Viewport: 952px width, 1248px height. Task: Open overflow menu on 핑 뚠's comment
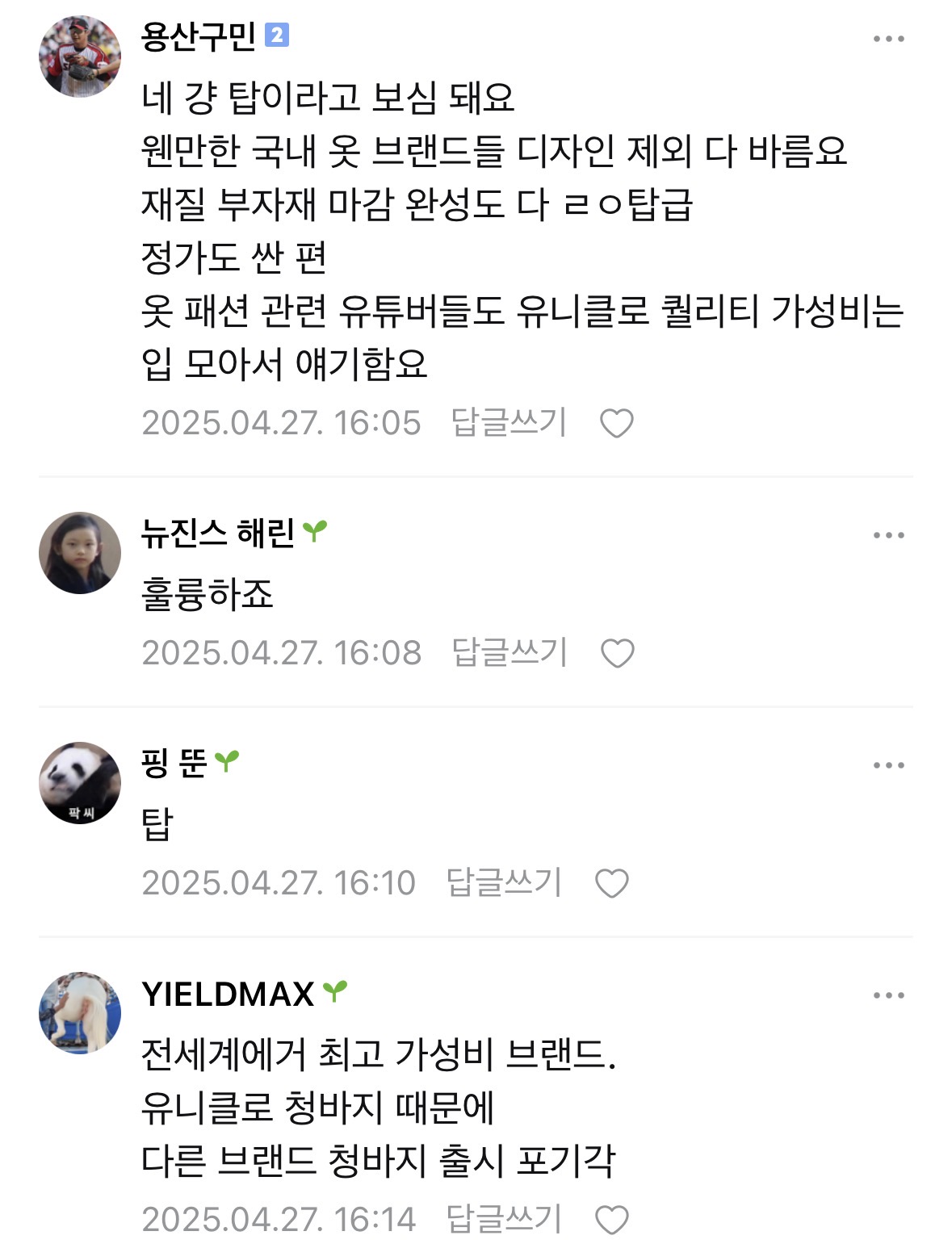888,765
